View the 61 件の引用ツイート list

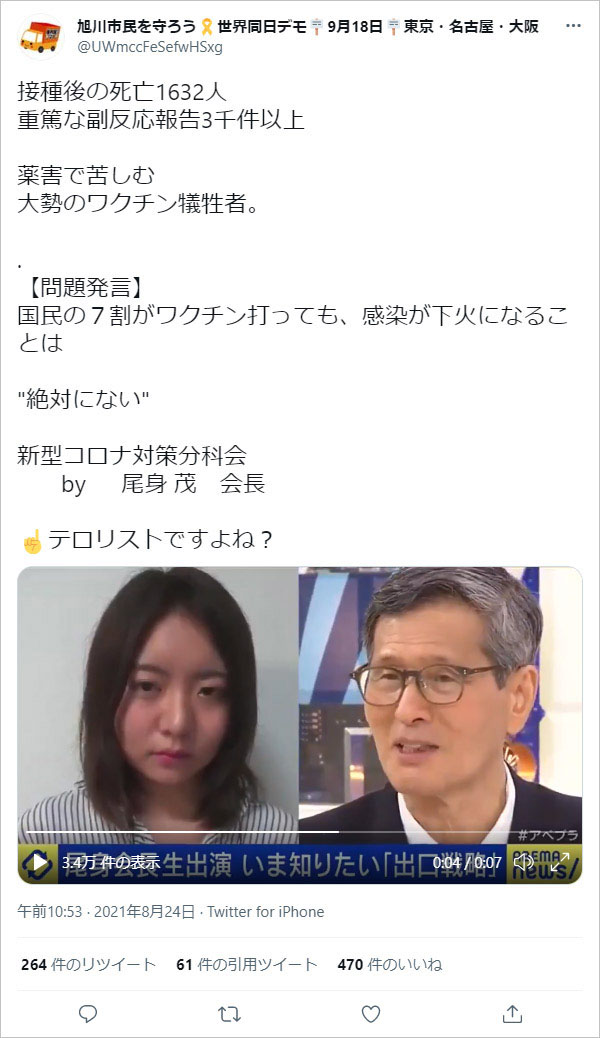point(246,964)
